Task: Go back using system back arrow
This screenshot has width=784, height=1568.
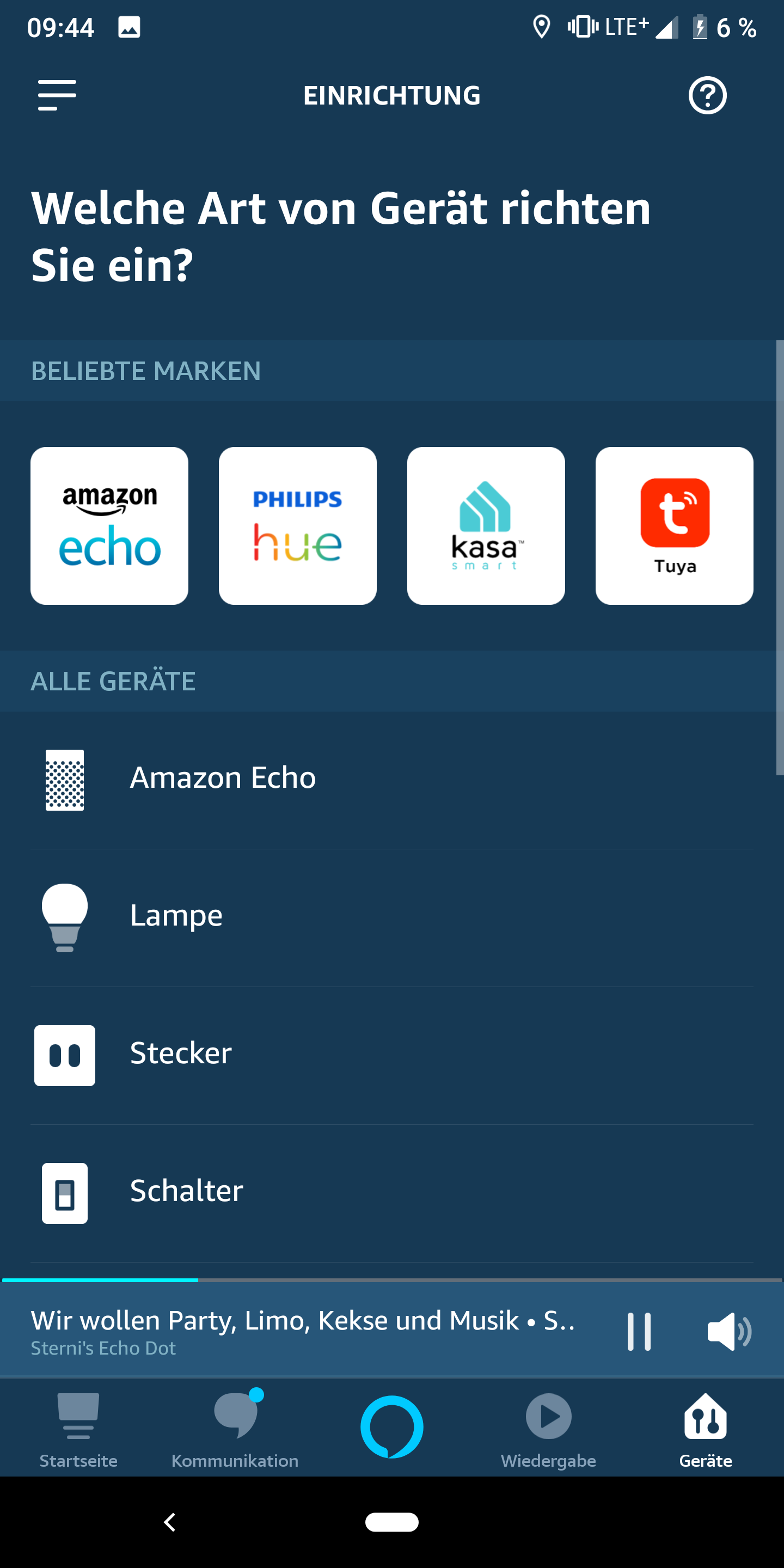Action: point(170,1522)
